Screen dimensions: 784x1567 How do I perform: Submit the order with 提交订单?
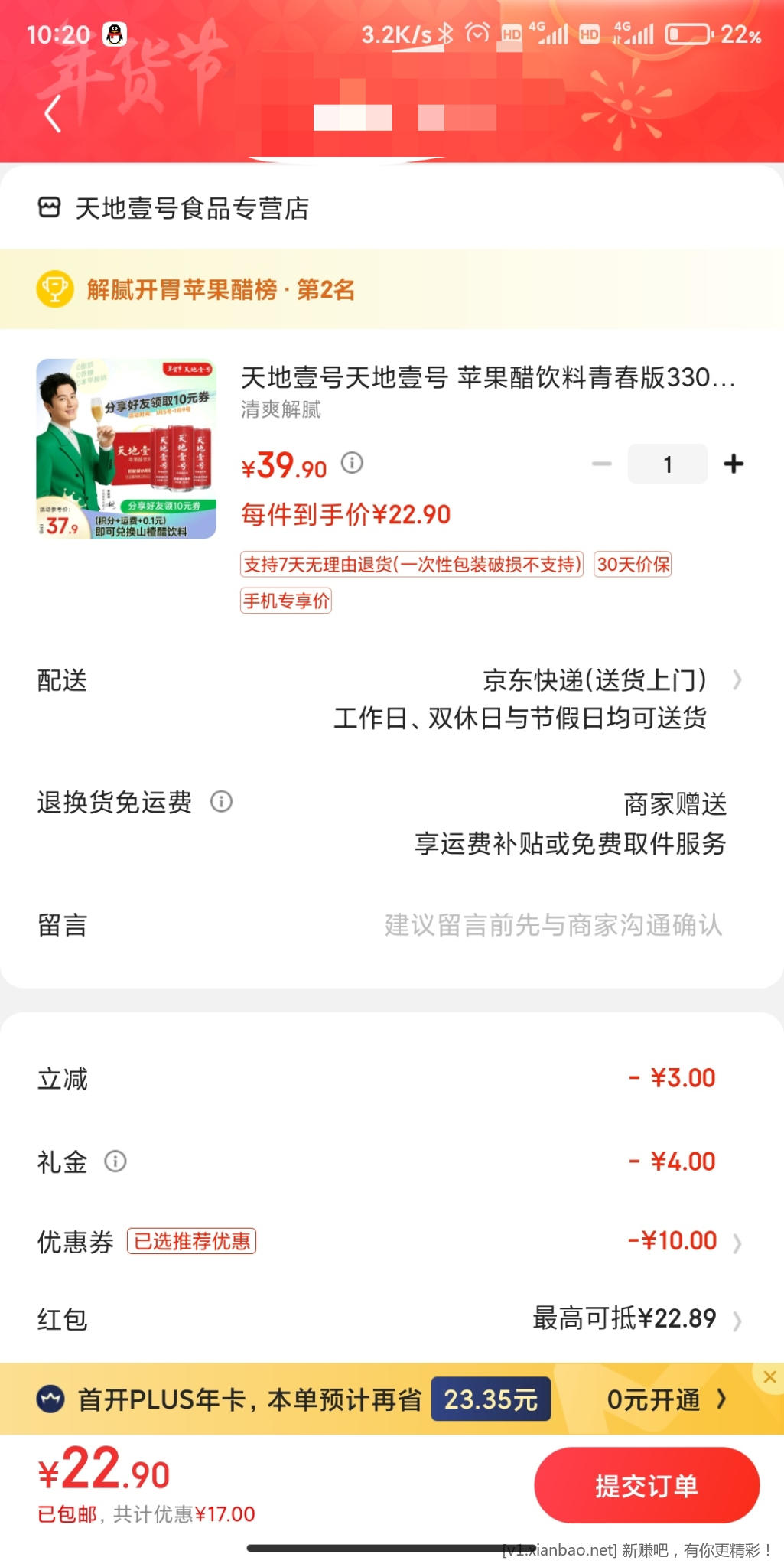click(646, 1485)
